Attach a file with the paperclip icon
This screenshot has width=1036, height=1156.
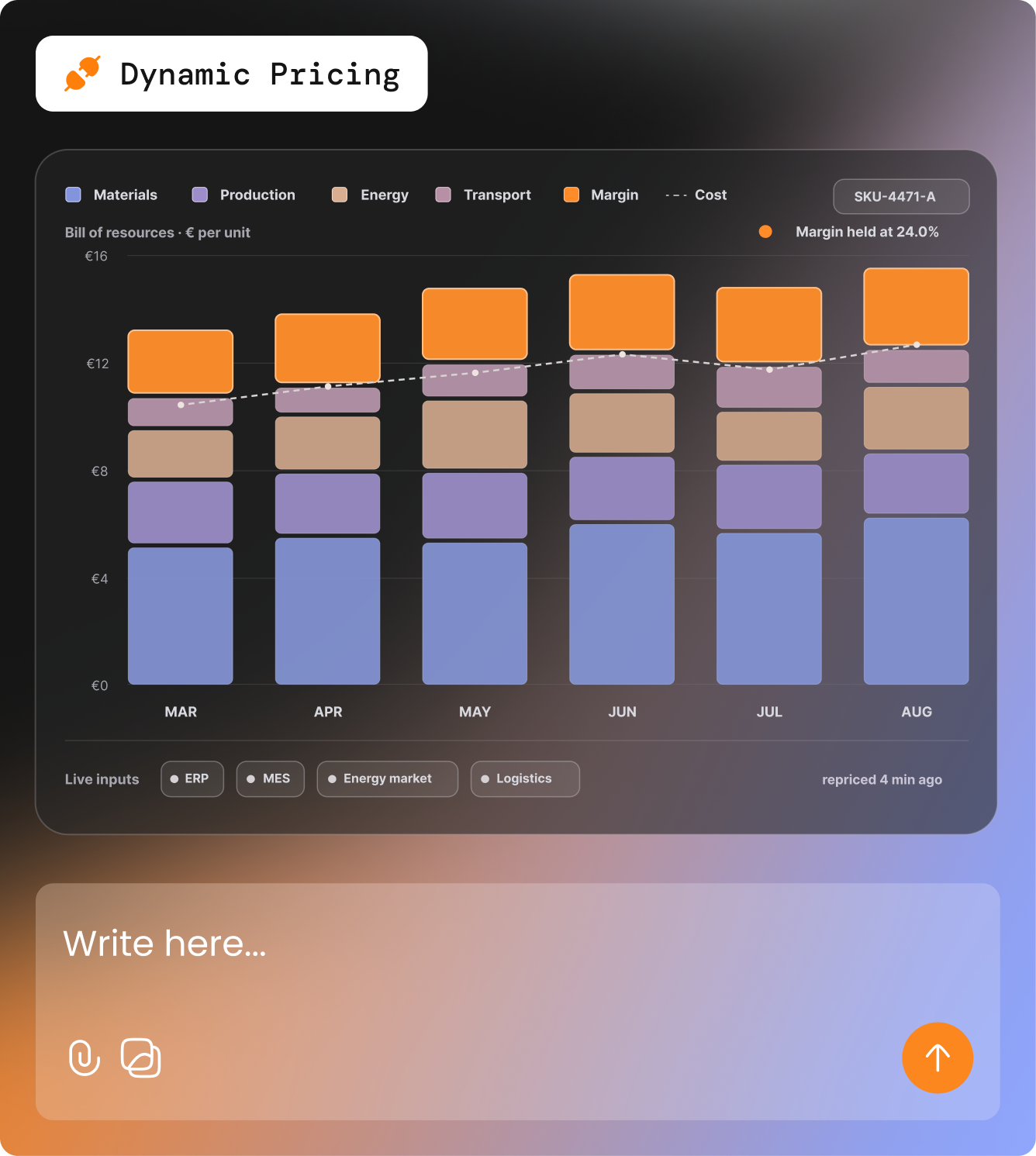[85, 1058]
